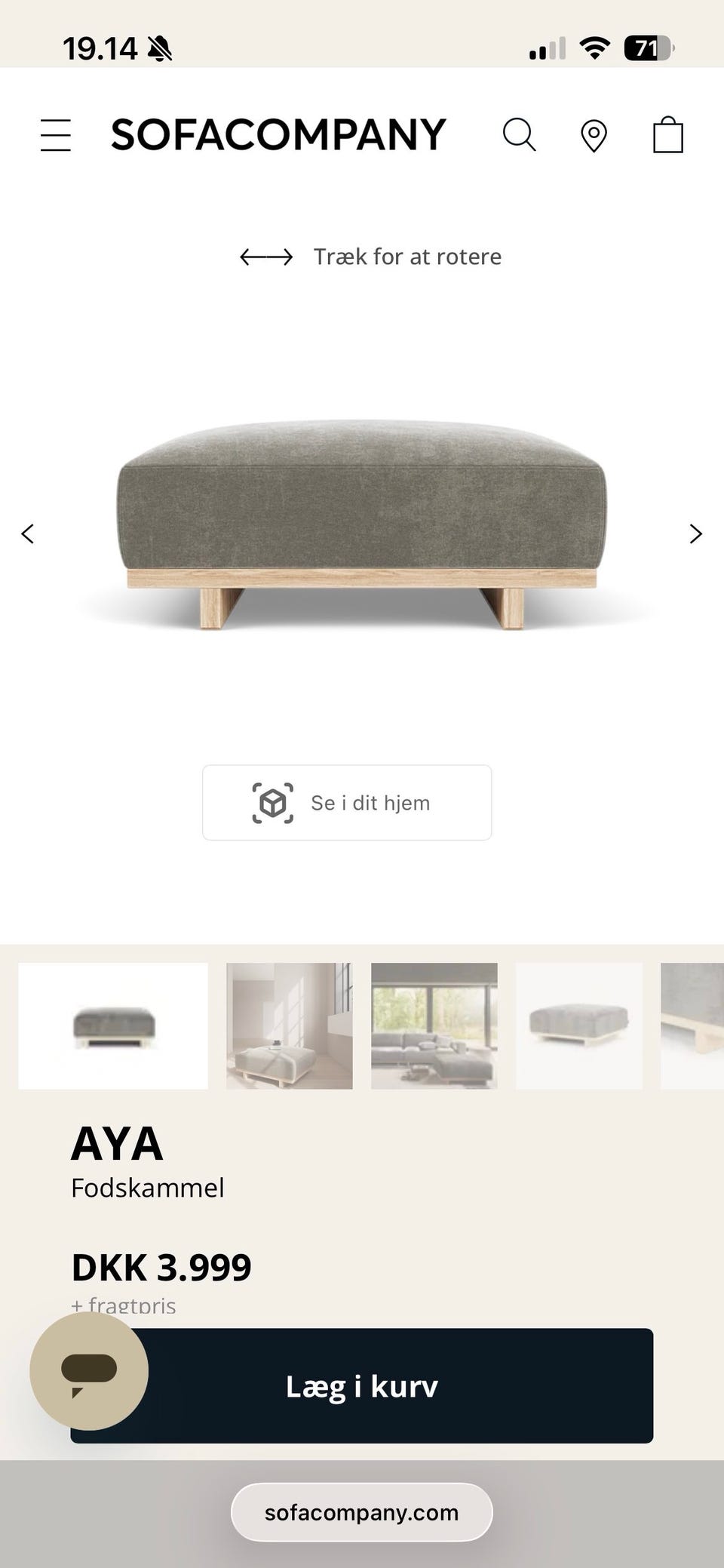The image size is (724, 1568).
Task: Tap the muted notifications bell in status bar
Action: click(159, 48)
